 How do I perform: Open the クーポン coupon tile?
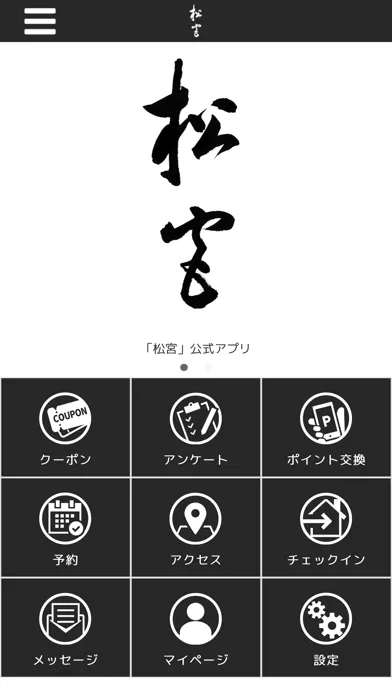pyautogui.click(x=66, y=427)
